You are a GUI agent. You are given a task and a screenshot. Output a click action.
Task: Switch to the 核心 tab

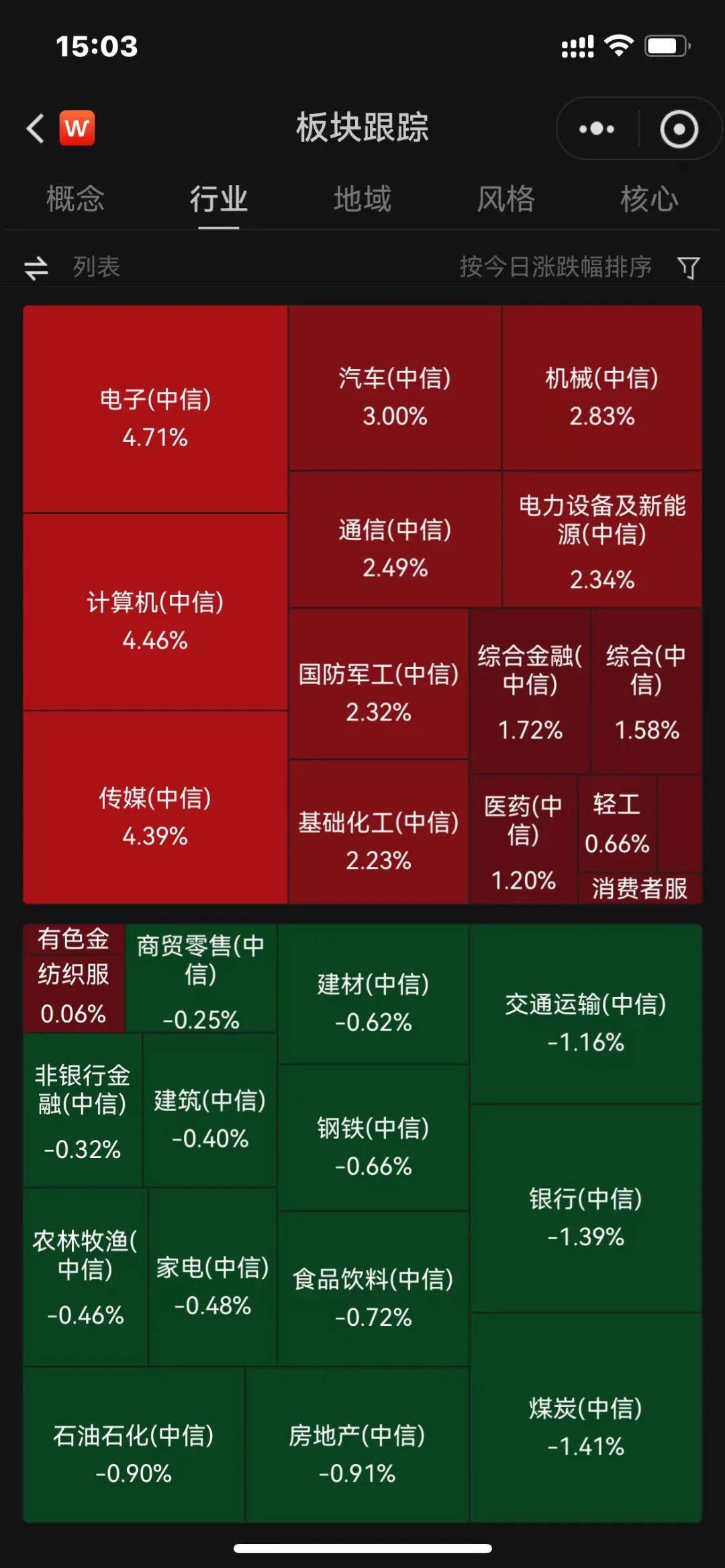coord(649,199)
